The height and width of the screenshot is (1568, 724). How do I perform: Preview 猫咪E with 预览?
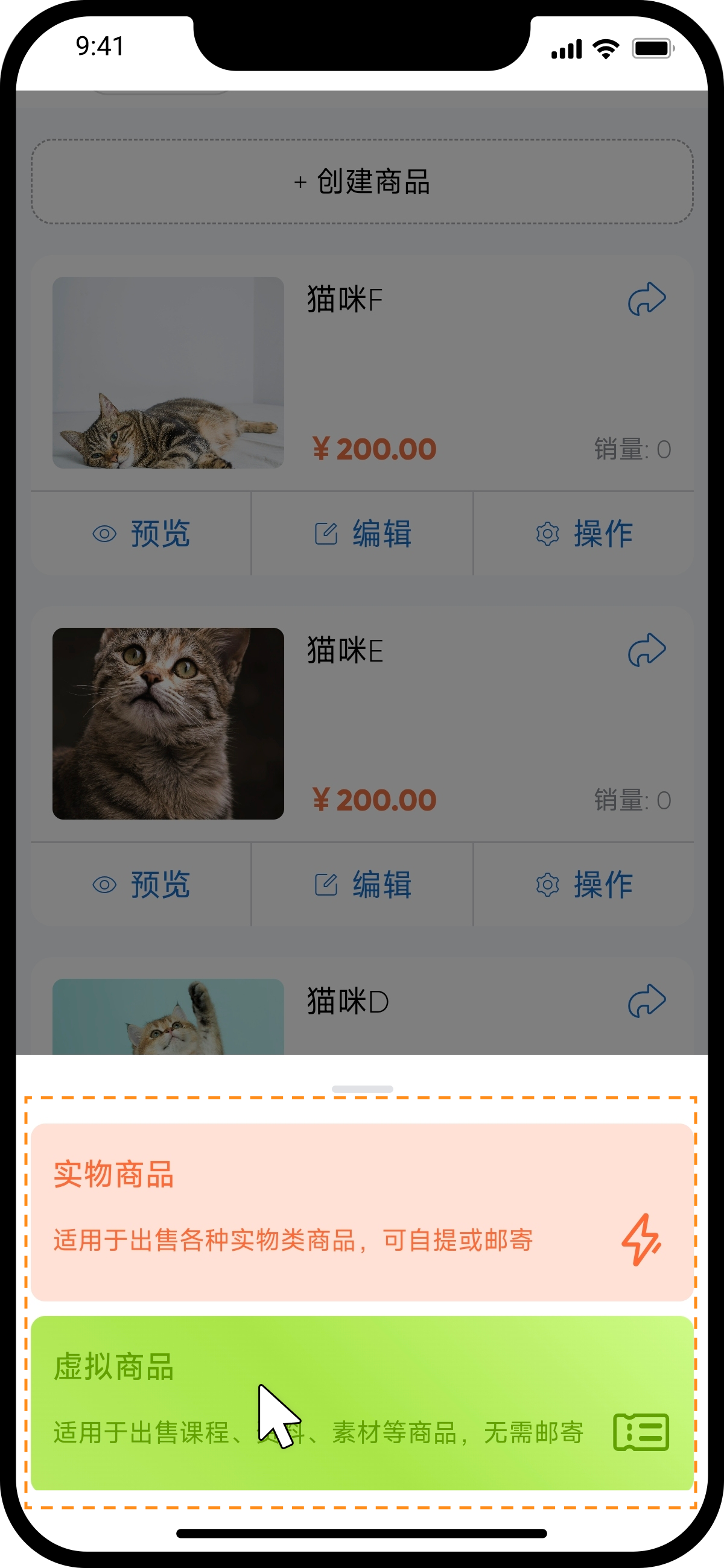pos(141,885)
